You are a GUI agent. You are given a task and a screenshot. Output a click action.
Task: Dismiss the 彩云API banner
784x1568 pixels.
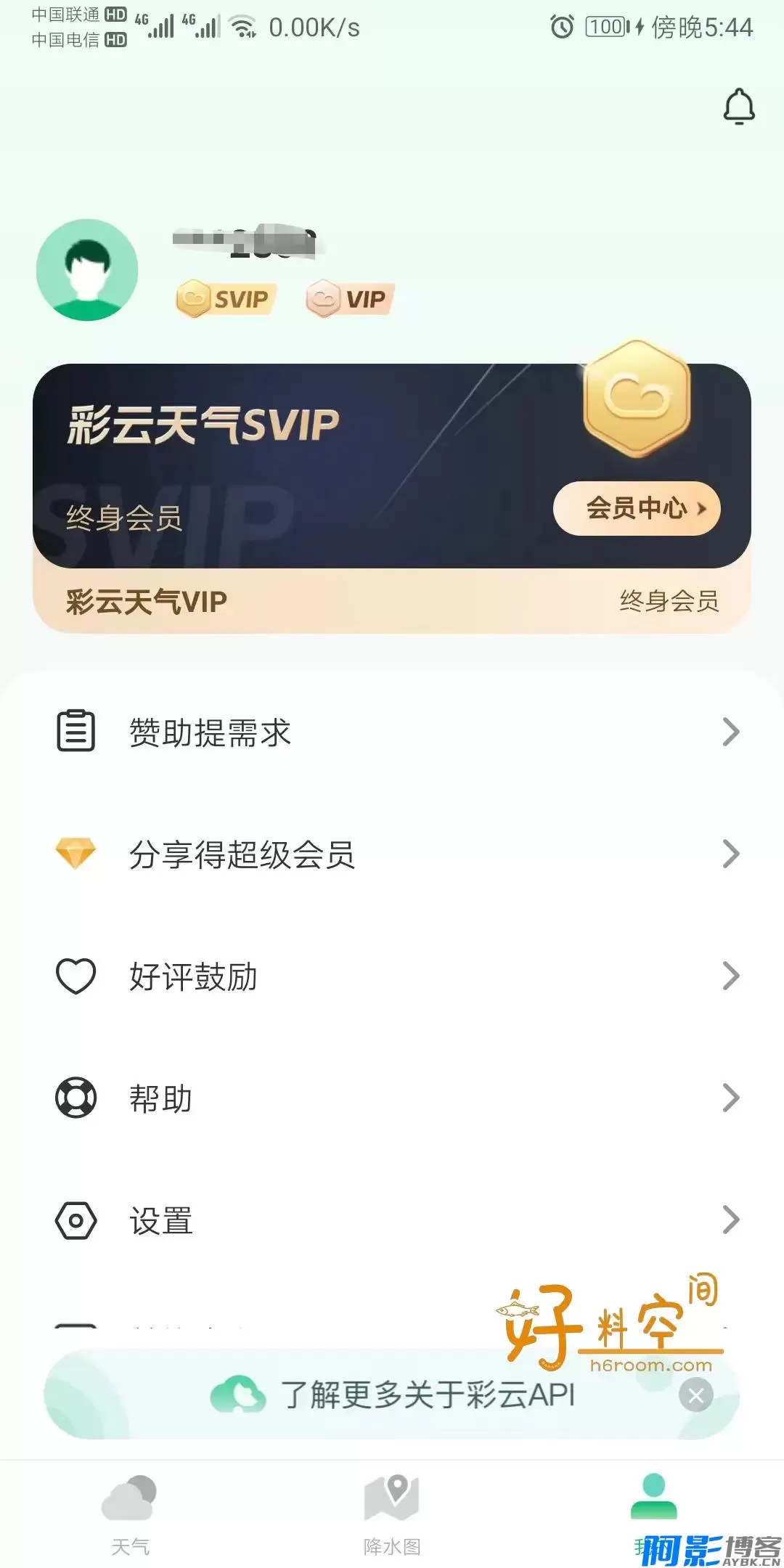click(x=695, y=1395)
